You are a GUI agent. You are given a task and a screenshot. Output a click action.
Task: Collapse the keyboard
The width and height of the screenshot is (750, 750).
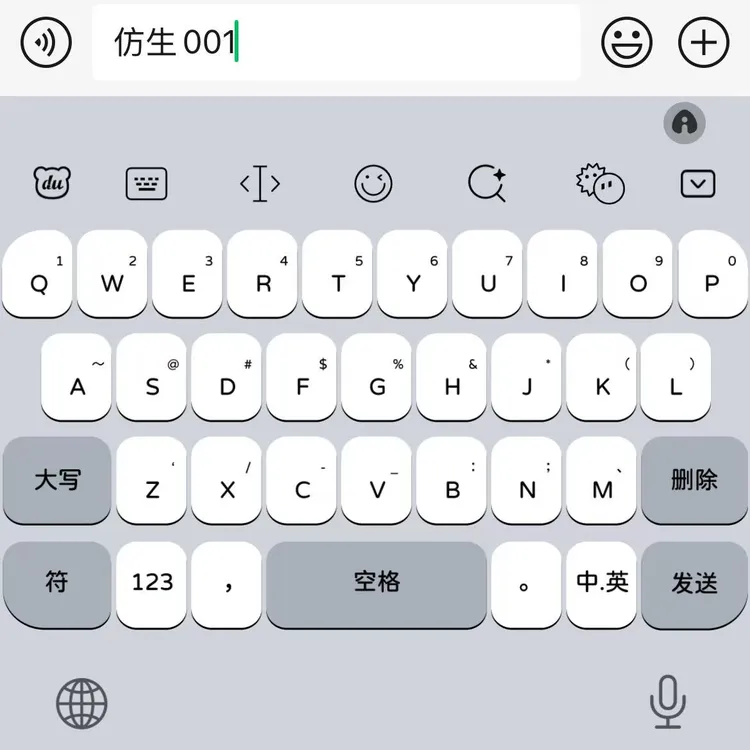point(697,183)
